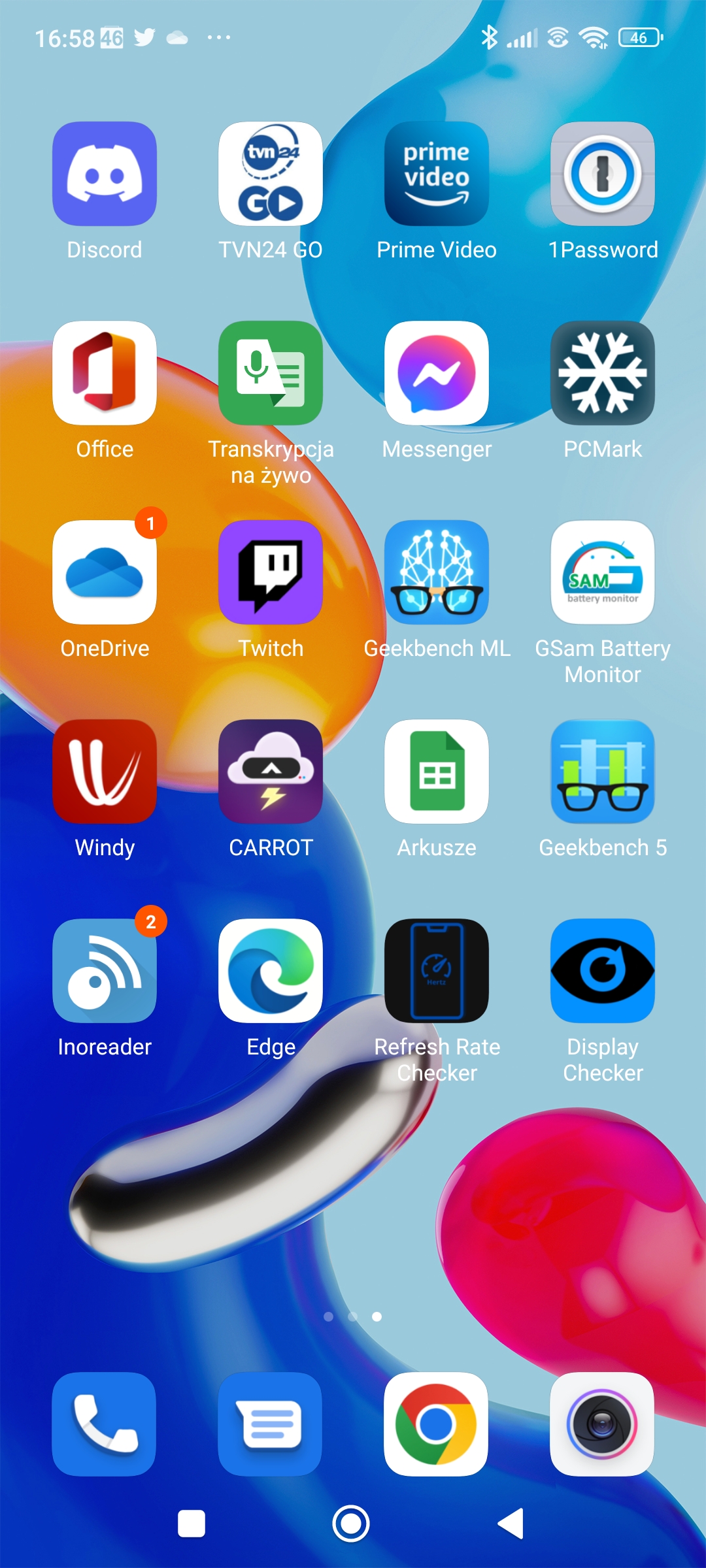Launch Chrome from the dock
706x1568 pixels.
pos(437,1424)
